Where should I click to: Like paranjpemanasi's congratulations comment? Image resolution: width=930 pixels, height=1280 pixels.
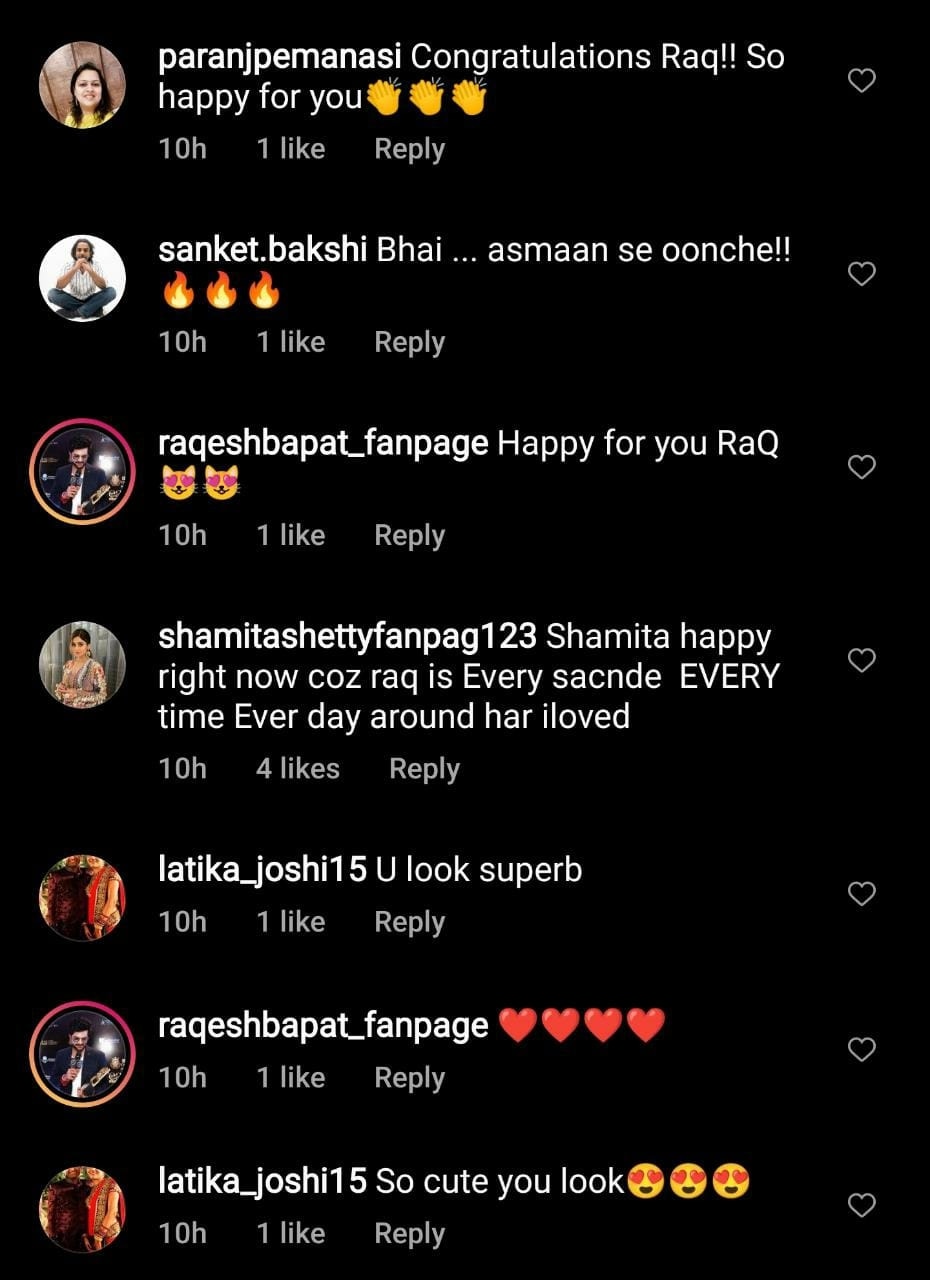[x=862, y=81]
